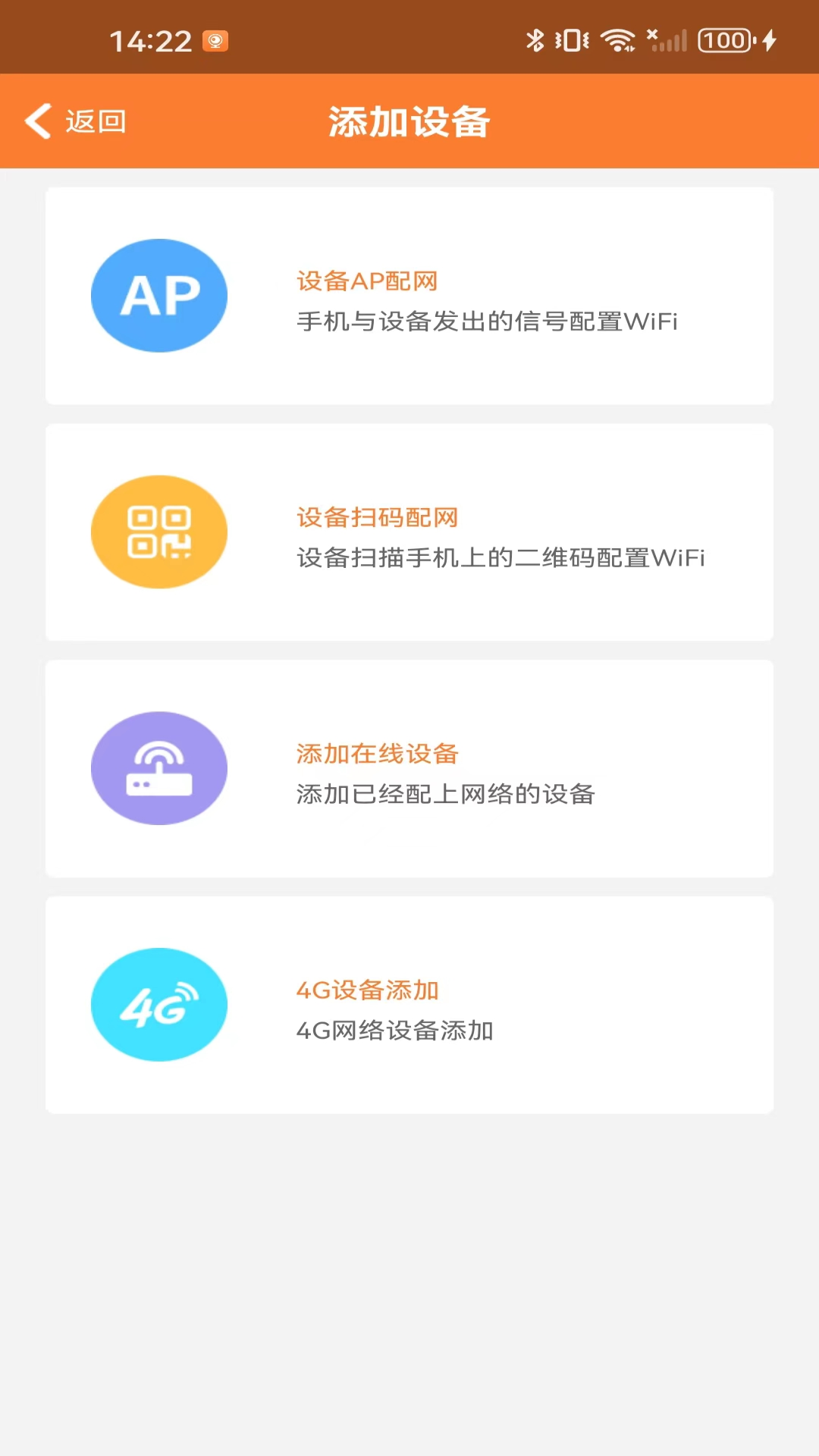This screenshot has height=1456, width=819.
Task: Click the 添加设备 title text
Action: [x=409, y=121]
